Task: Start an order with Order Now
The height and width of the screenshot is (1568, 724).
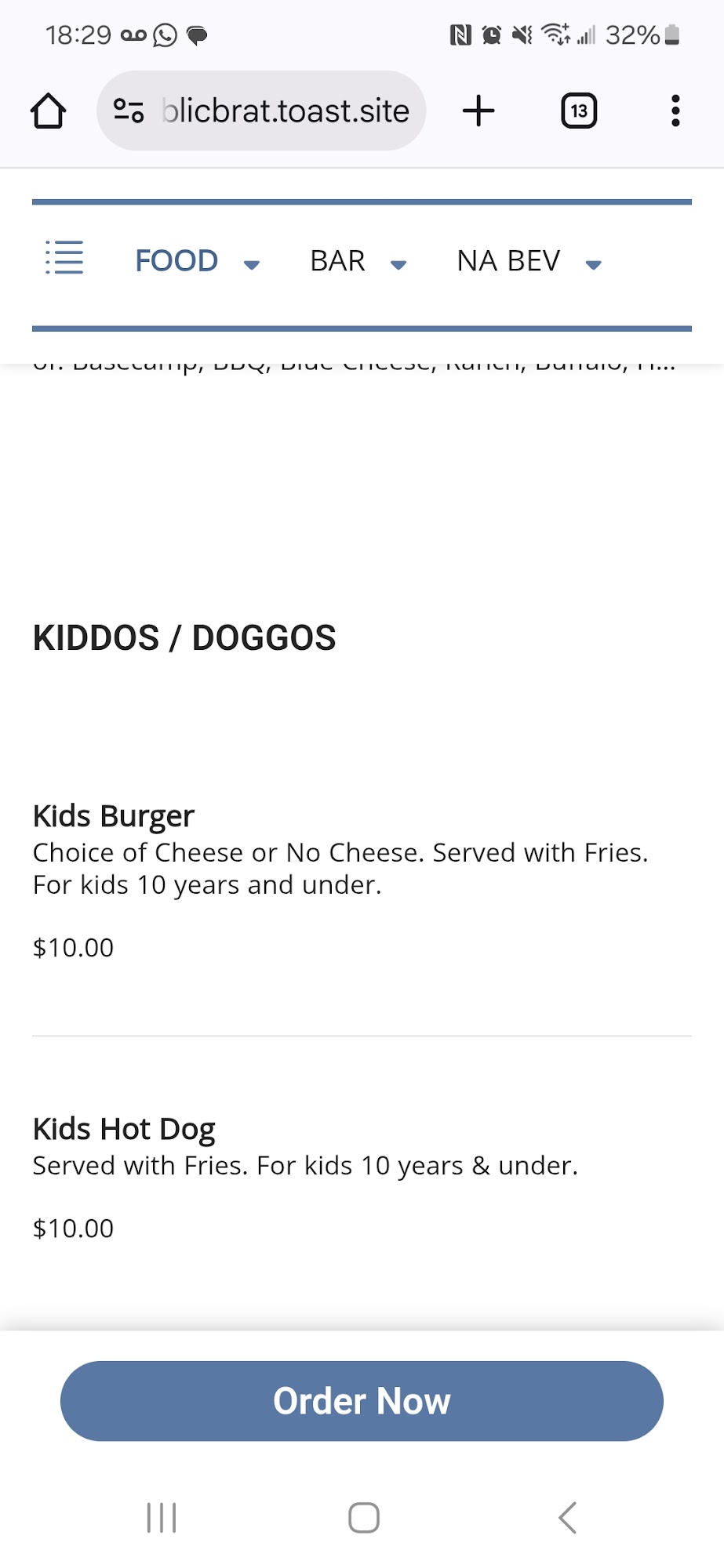Action: 362,1401
